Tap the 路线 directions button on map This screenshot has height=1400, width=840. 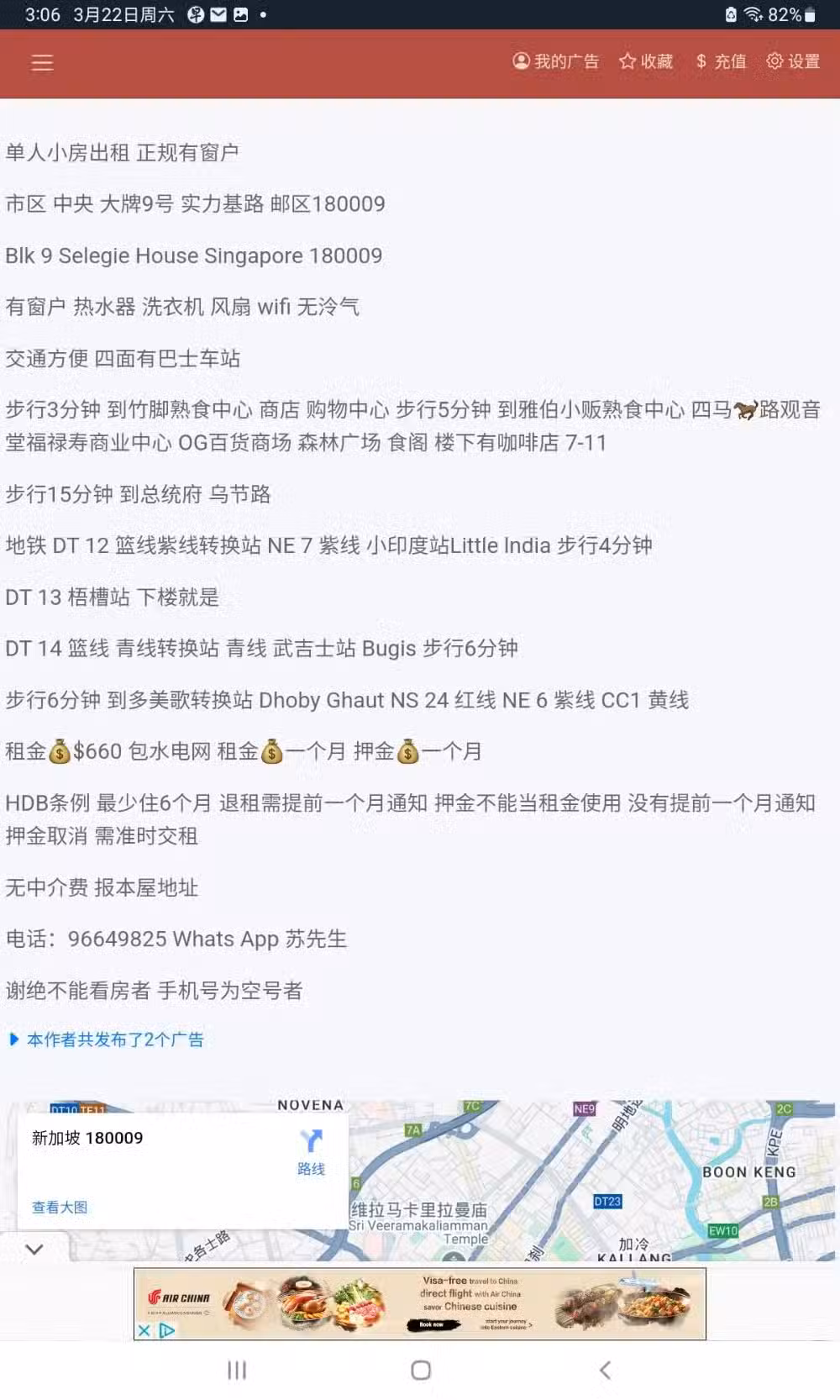coord(311,1152)
